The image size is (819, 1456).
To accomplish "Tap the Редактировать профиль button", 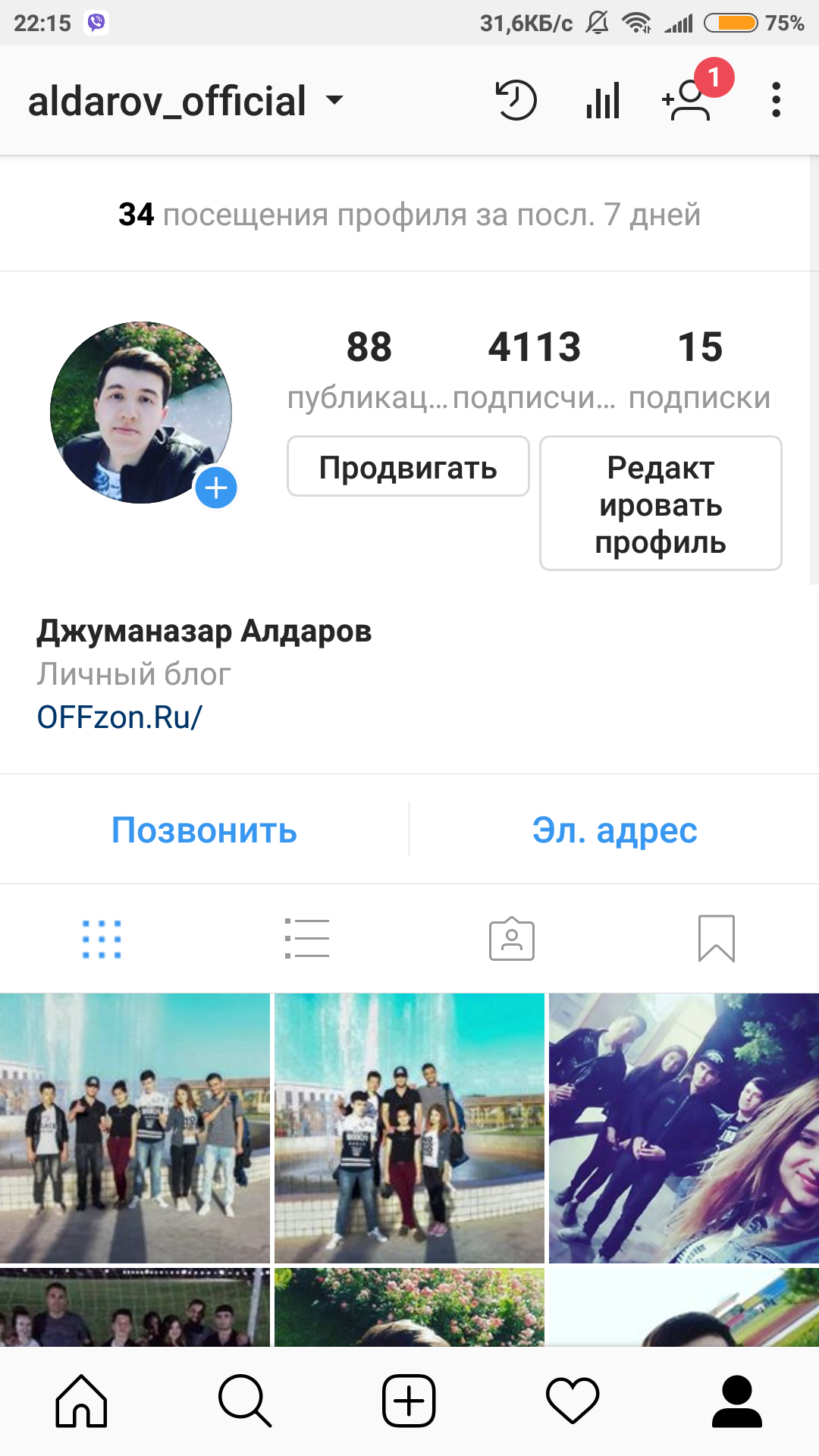I will click(661, 504).
